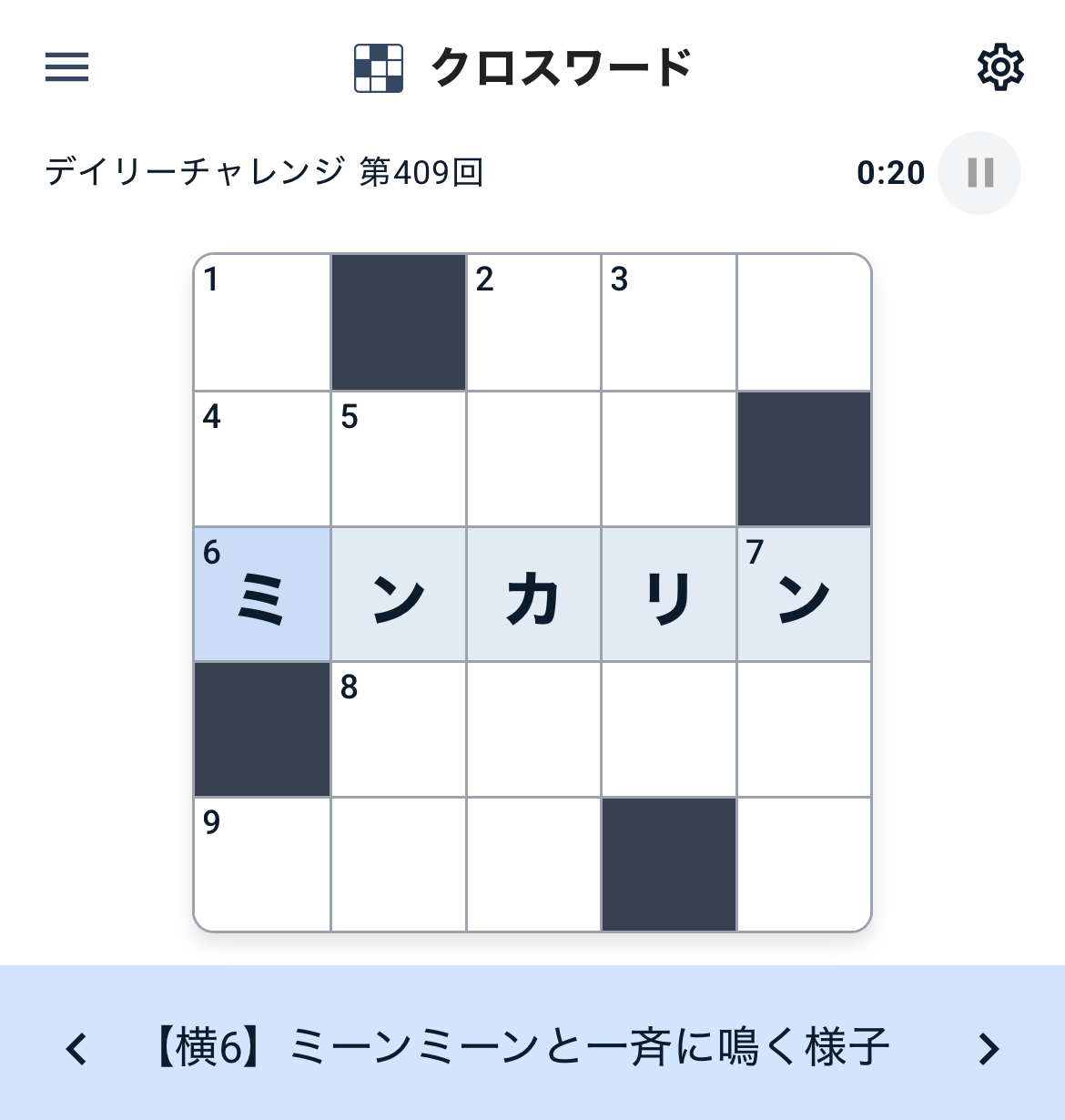Pause the crossword timer
This screenshot has width=1065, height=1120.
tap(979, 173)
